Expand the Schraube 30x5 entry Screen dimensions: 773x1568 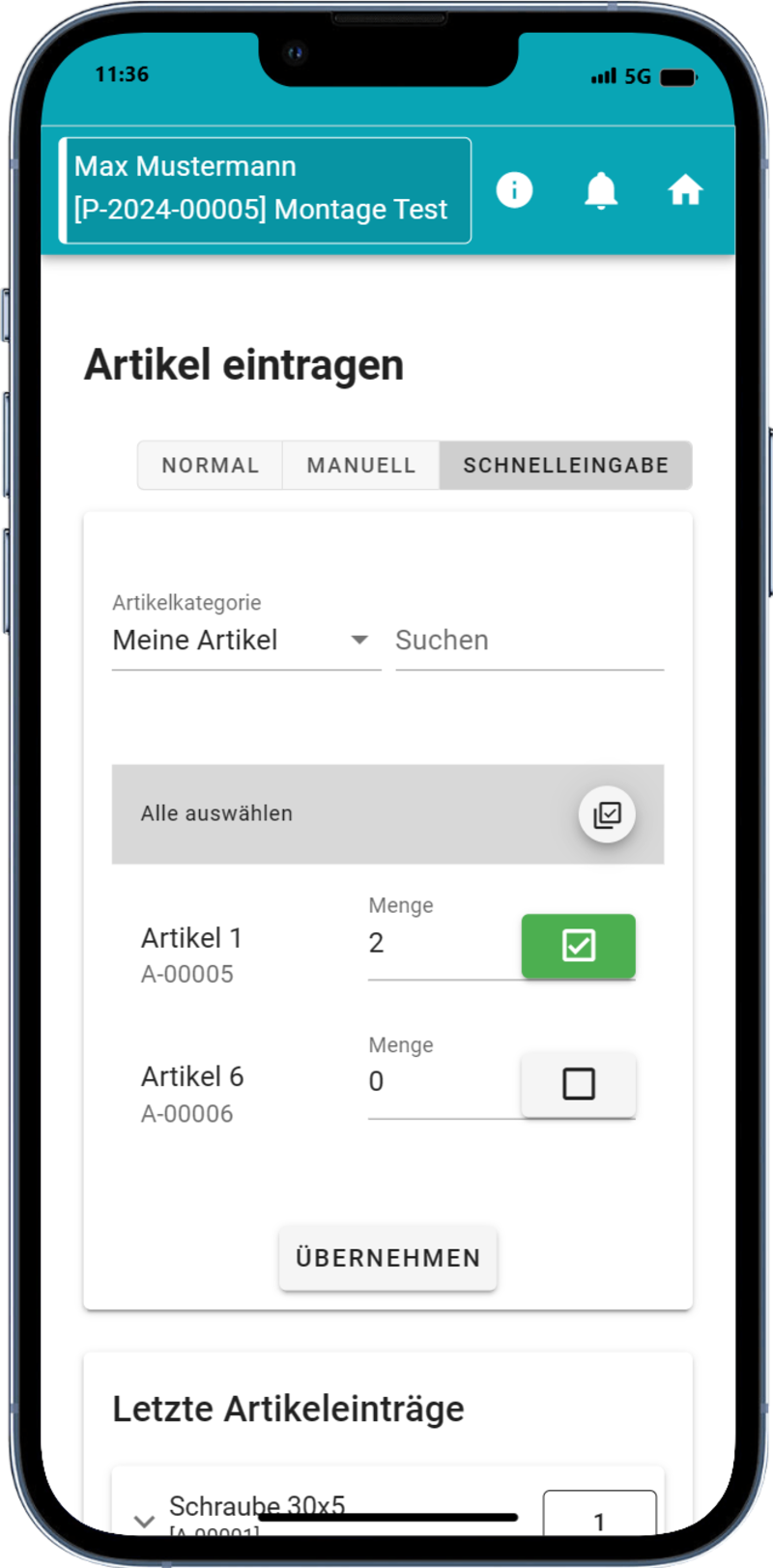click(x=144, y=1521)
